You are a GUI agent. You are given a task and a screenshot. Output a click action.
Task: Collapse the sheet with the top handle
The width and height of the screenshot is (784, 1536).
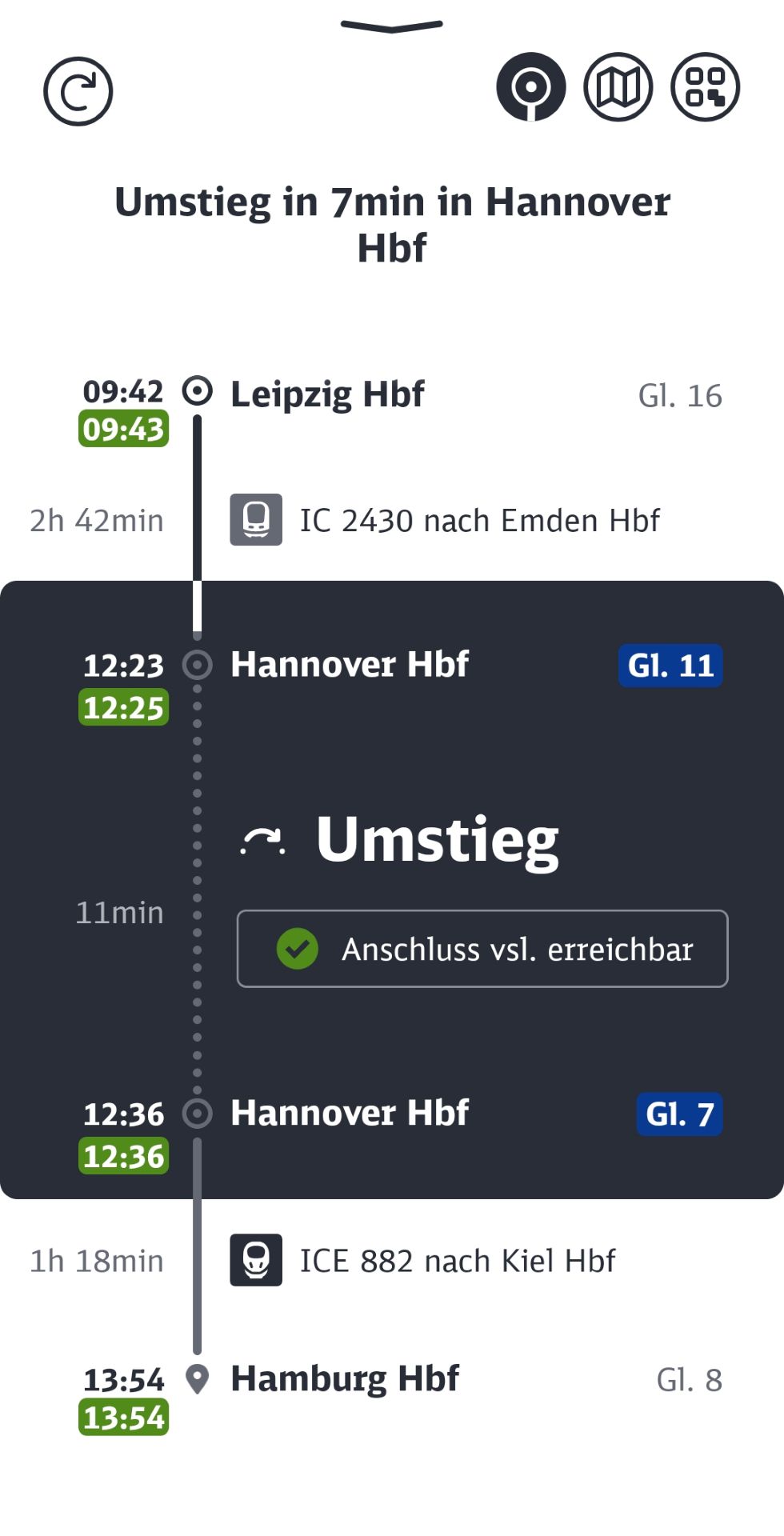click(391, 26)
